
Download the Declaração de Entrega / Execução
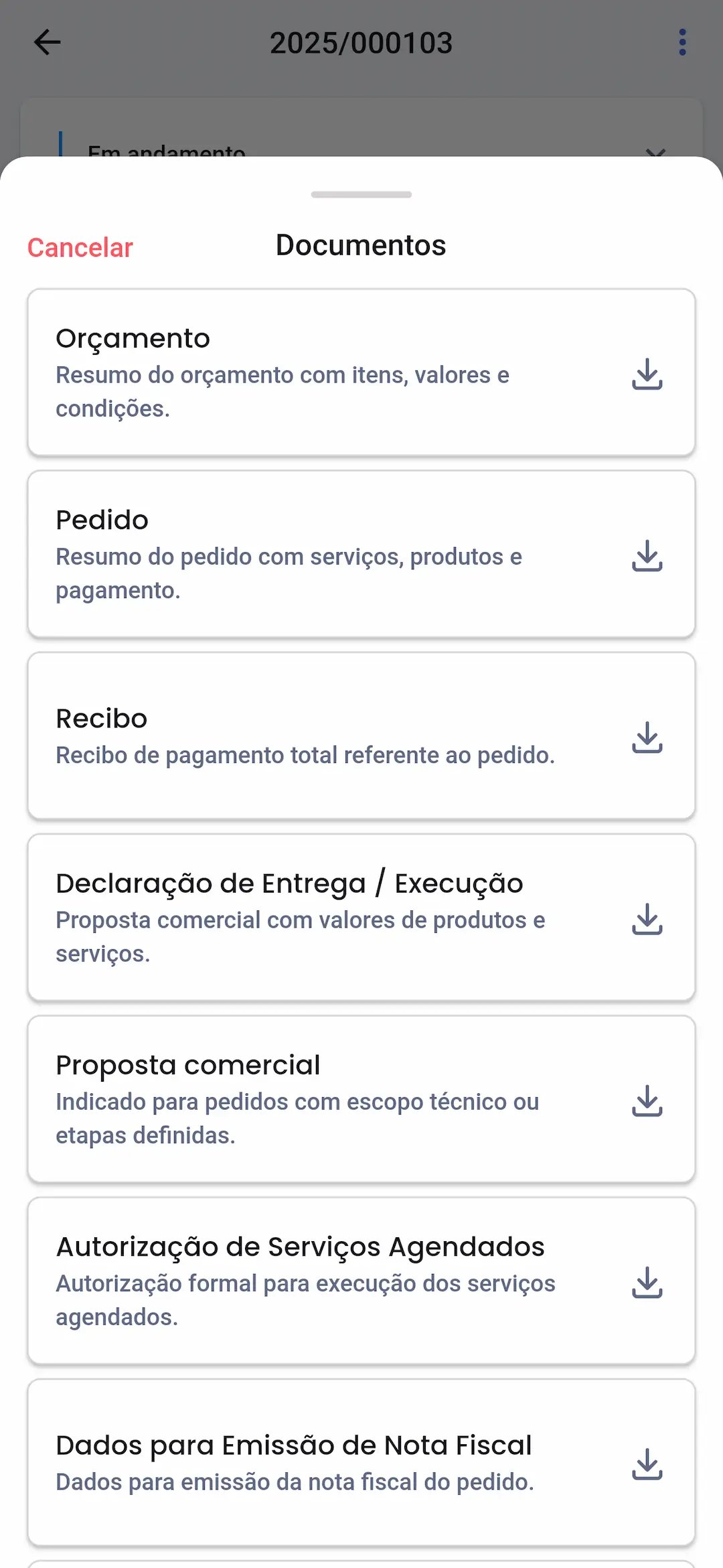pyautogui.click(x=647, y=918)
